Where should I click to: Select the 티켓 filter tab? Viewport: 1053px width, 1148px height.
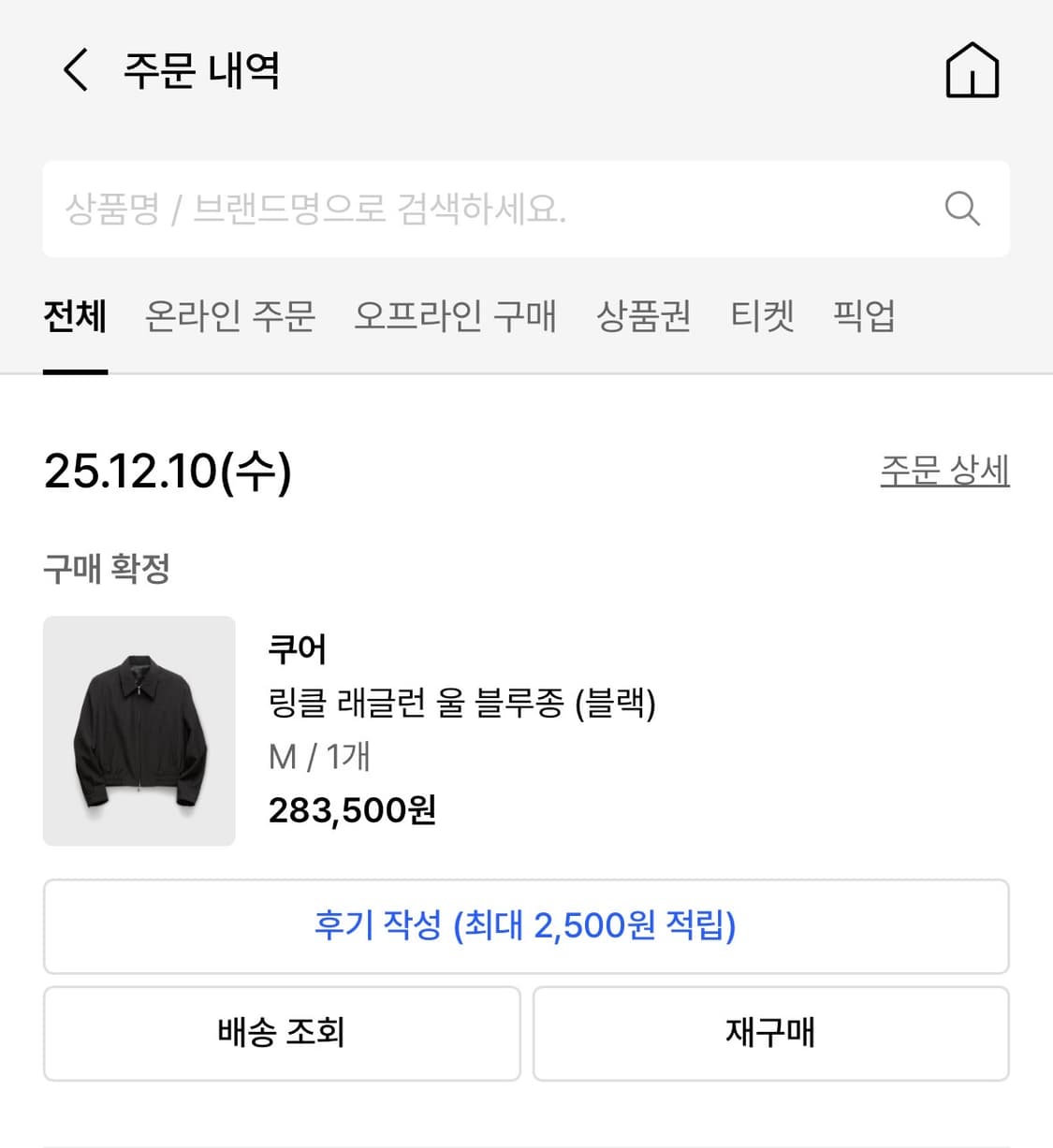[x=763, y=317]
